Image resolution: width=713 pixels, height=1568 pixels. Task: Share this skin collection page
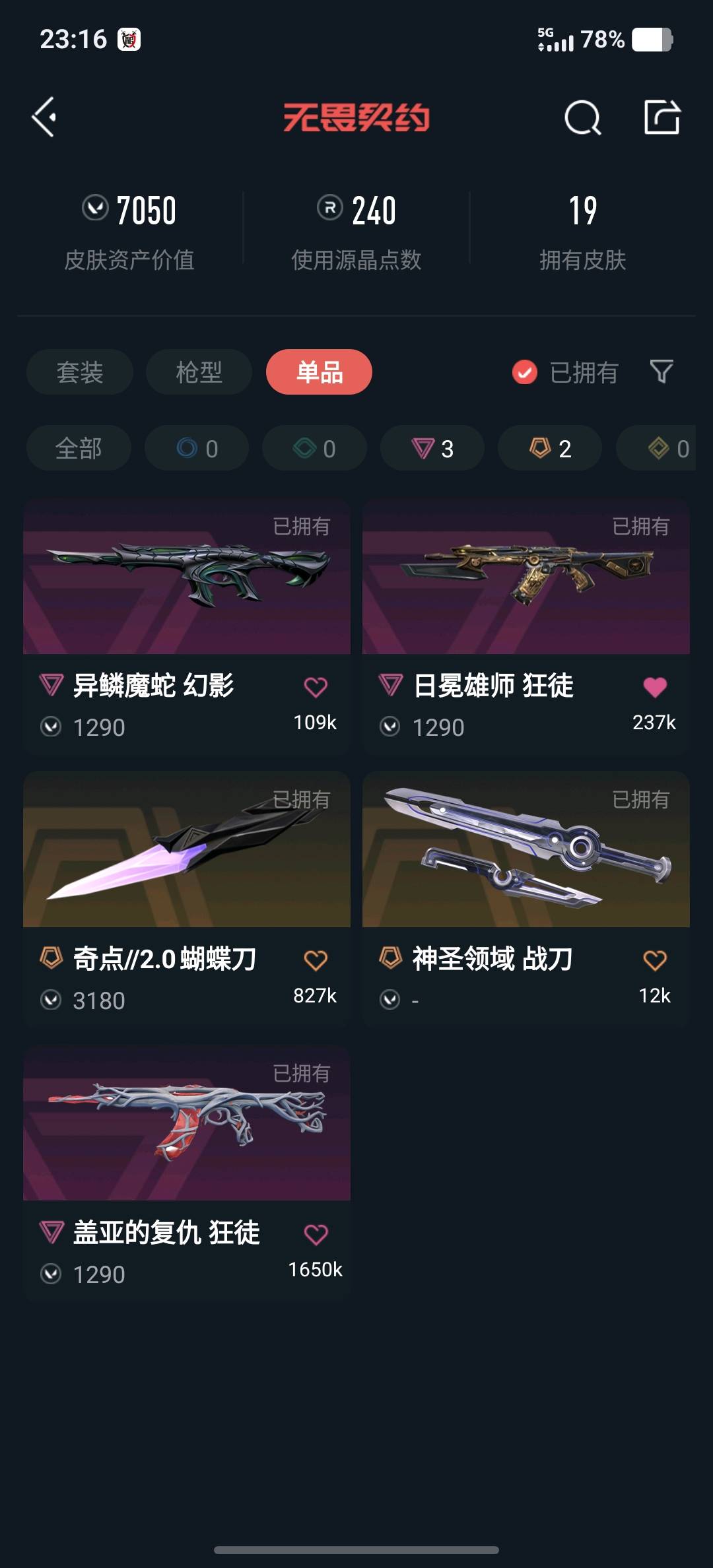click(x=662, y=117)
